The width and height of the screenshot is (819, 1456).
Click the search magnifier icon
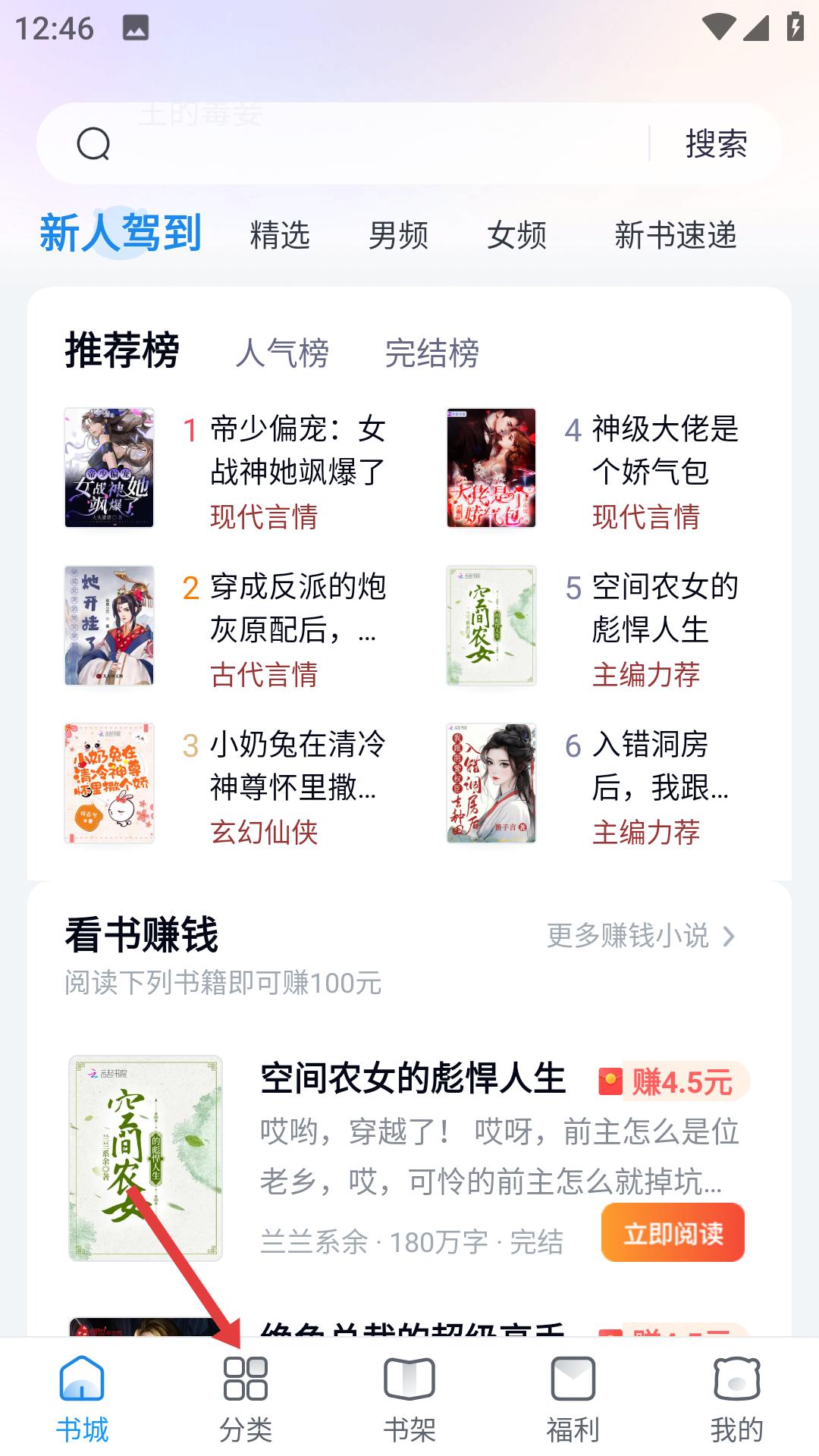point(93,144)
